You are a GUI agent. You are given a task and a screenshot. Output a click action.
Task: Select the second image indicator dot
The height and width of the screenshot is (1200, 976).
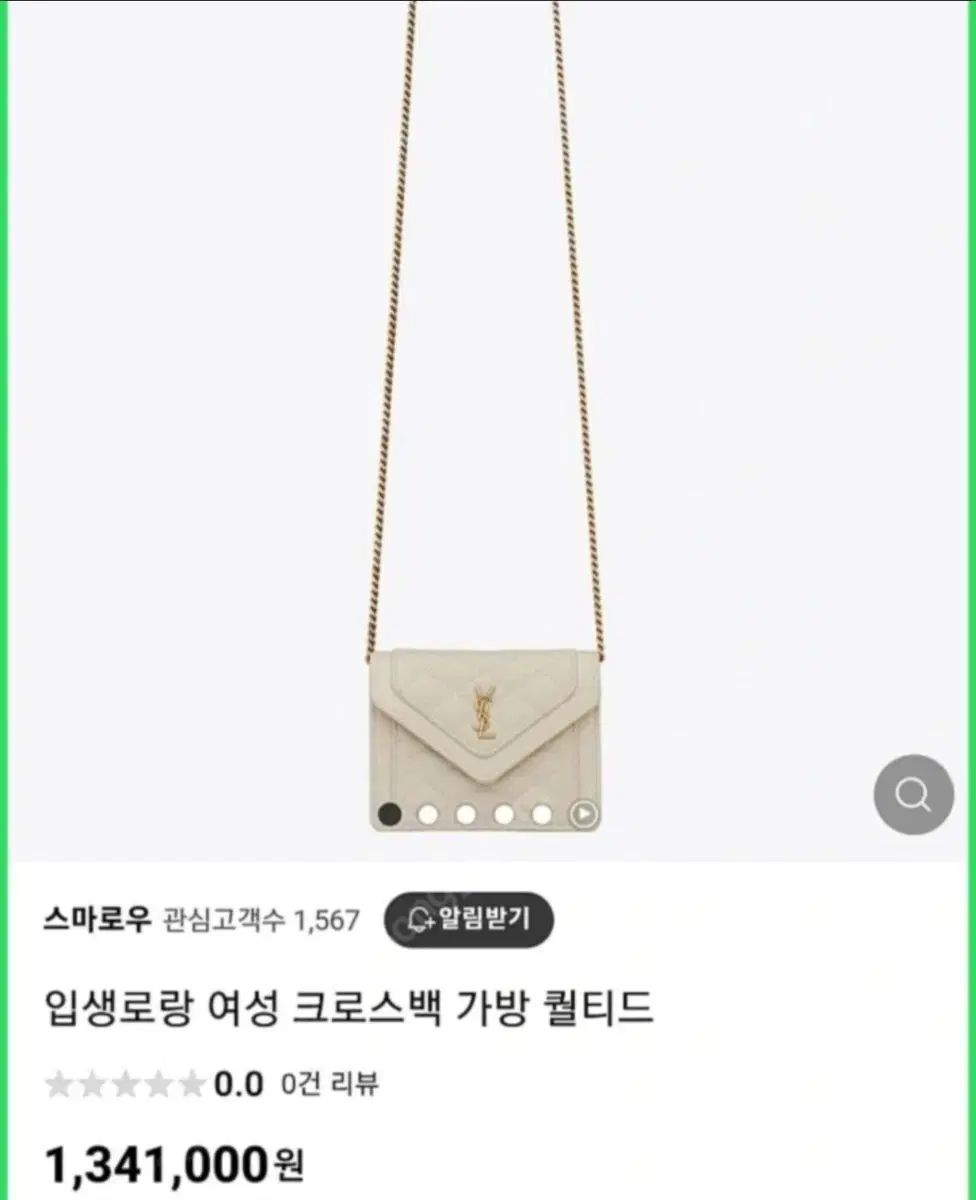[428, 814]
